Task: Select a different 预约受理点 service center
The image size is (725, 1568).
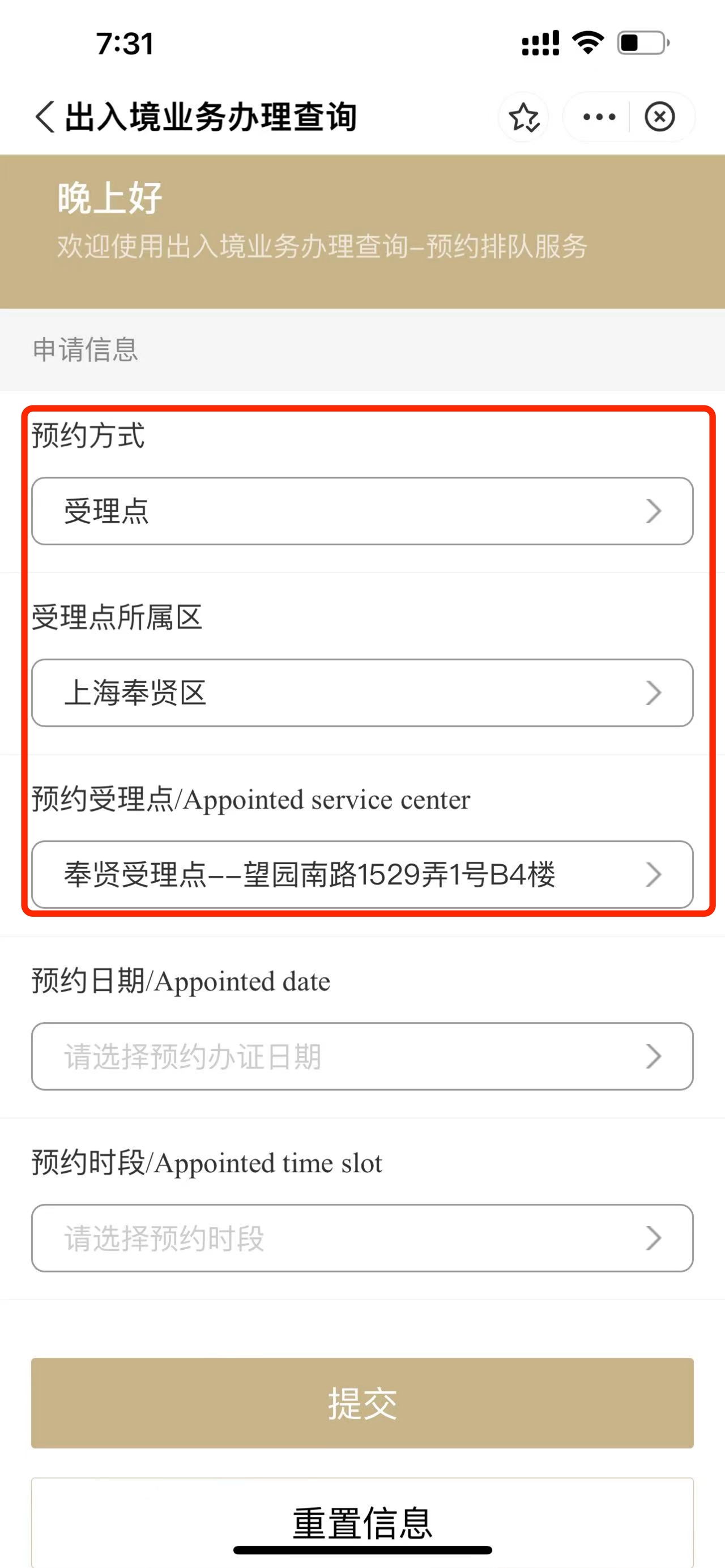Action: coord(362,875)
